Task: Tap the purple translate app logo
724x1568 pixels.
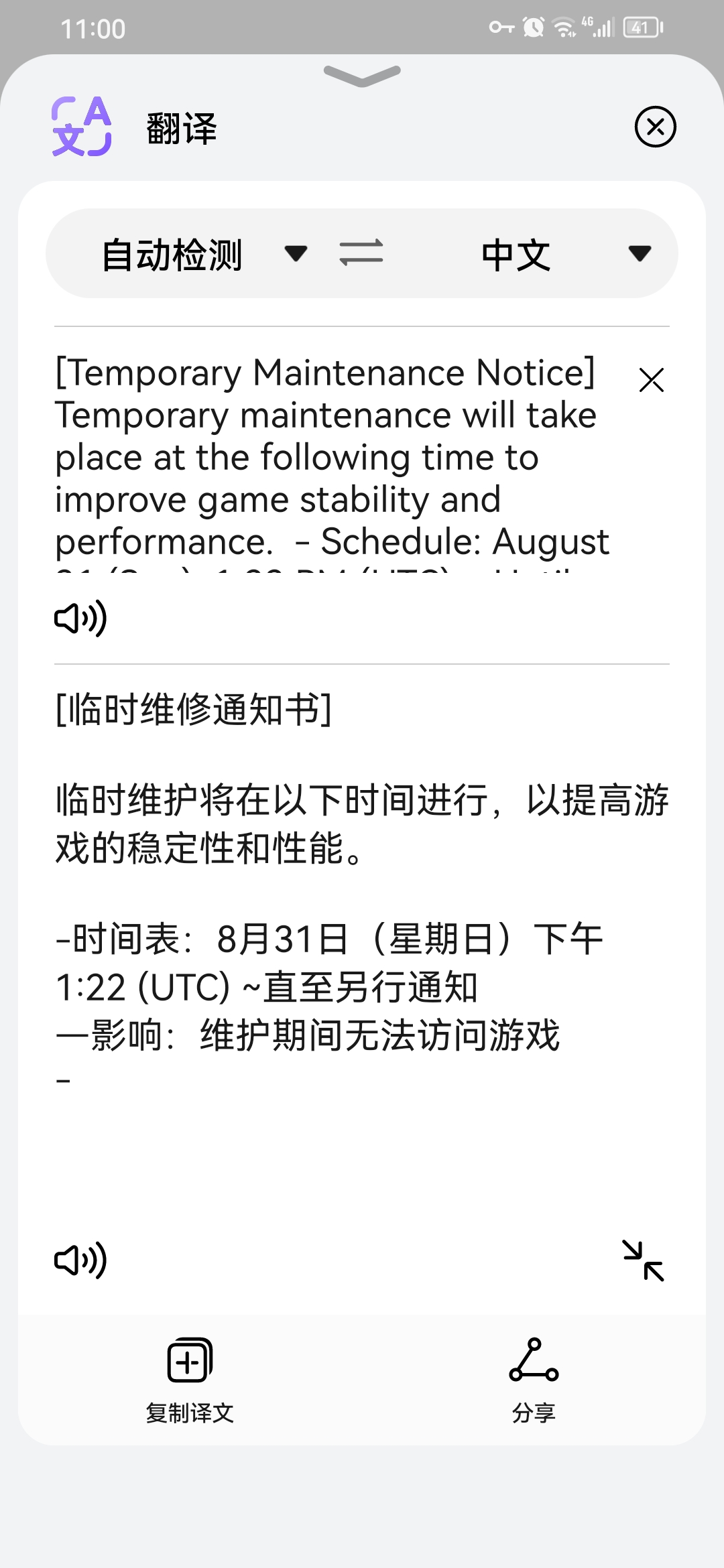Action: coord(82,126)
